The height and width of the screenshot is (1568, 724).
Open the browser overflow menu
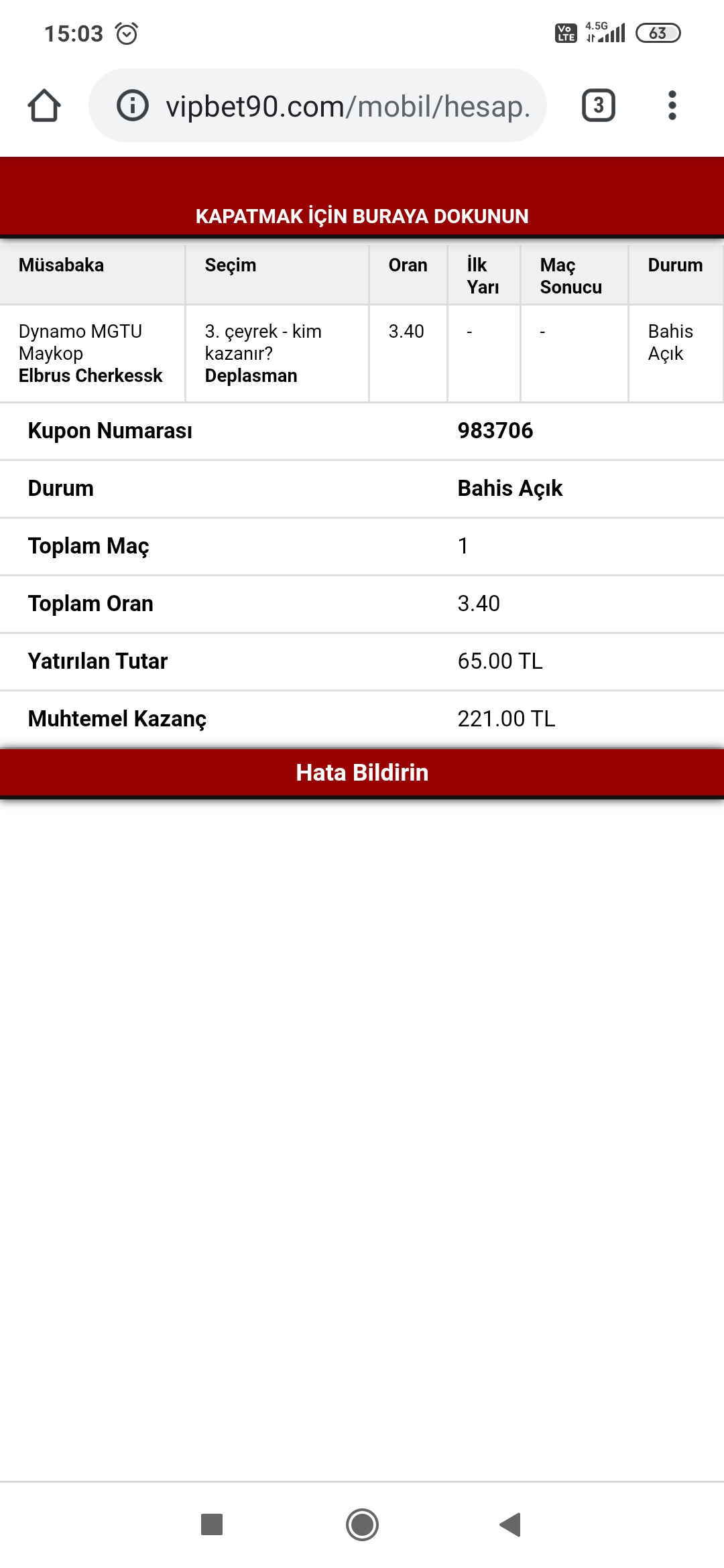pyautogui.click(x=672, y=105)
